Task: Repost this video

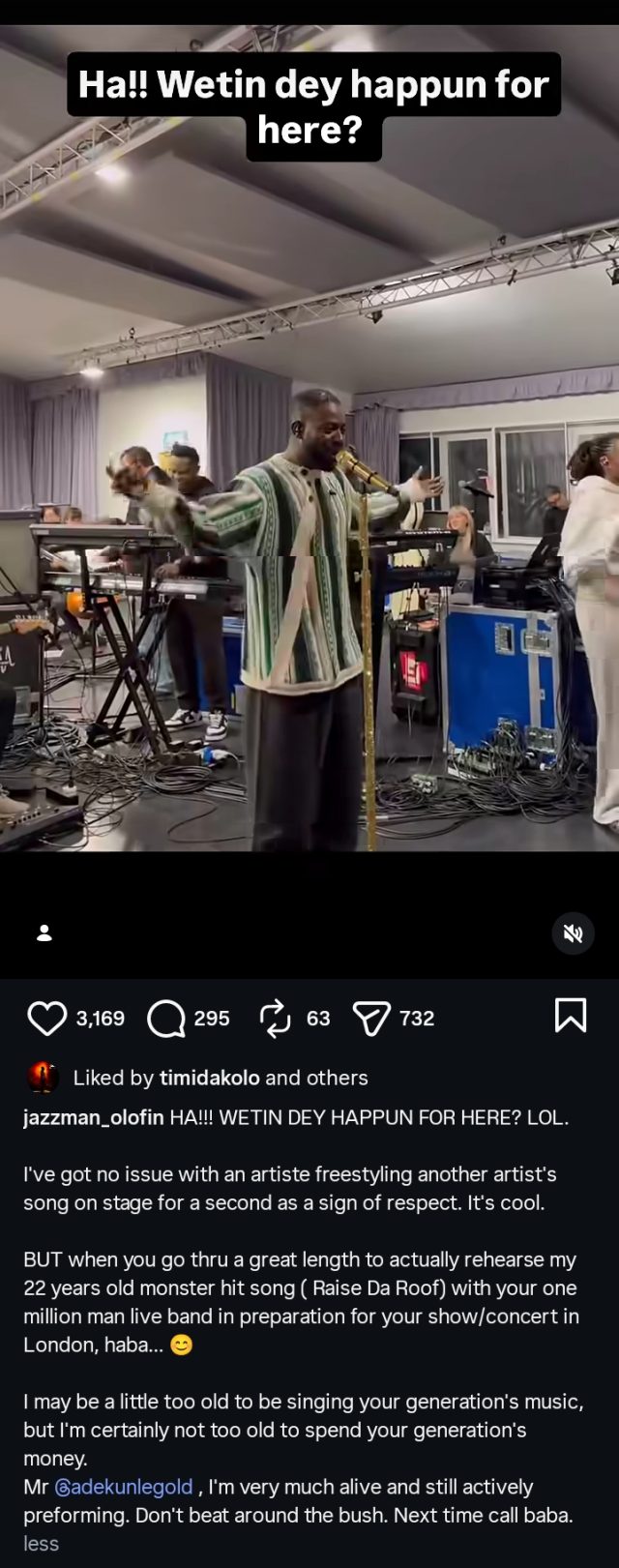Action: (276, 1018)
